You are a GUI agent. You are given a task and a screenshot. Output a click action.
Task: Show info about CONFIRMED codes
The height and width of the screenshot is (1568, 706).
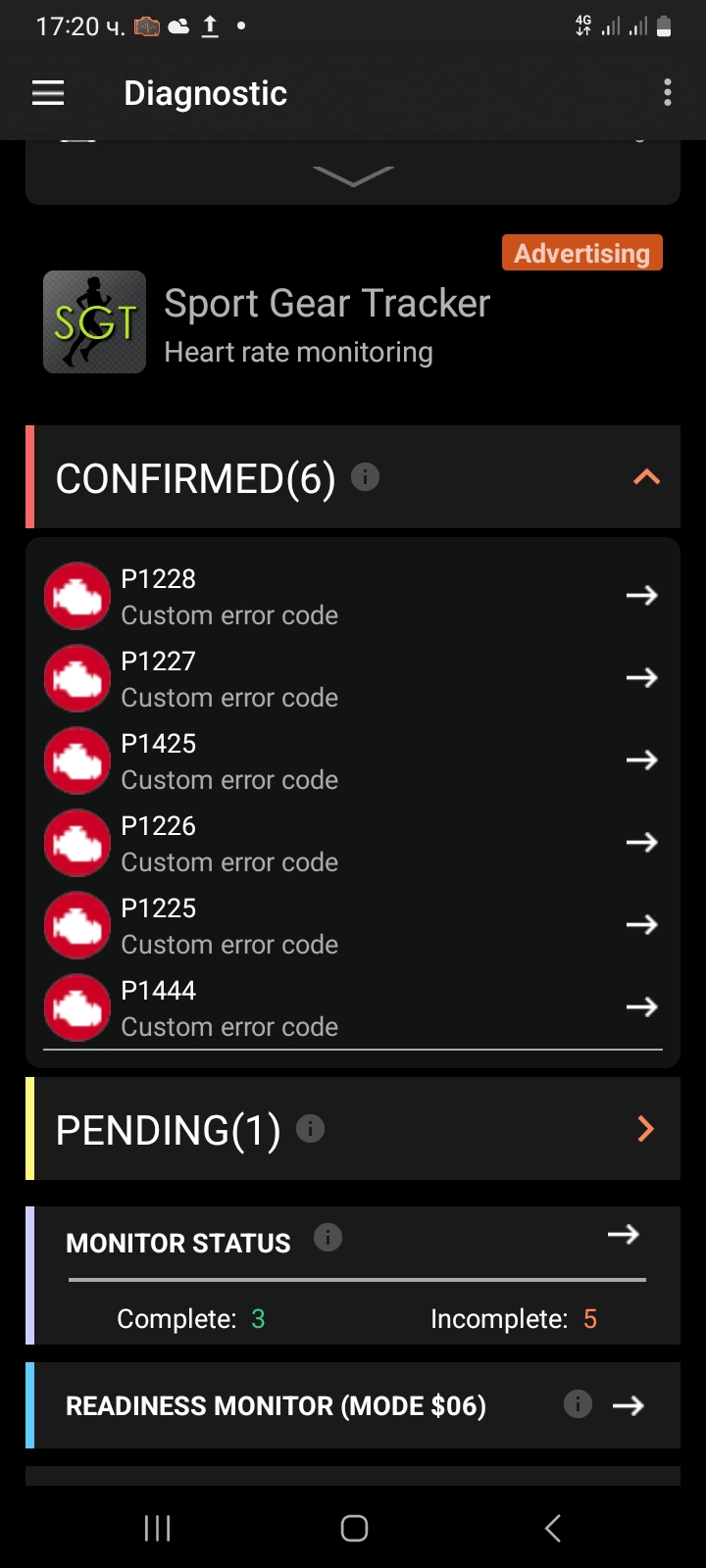click(x=365, y=477)
